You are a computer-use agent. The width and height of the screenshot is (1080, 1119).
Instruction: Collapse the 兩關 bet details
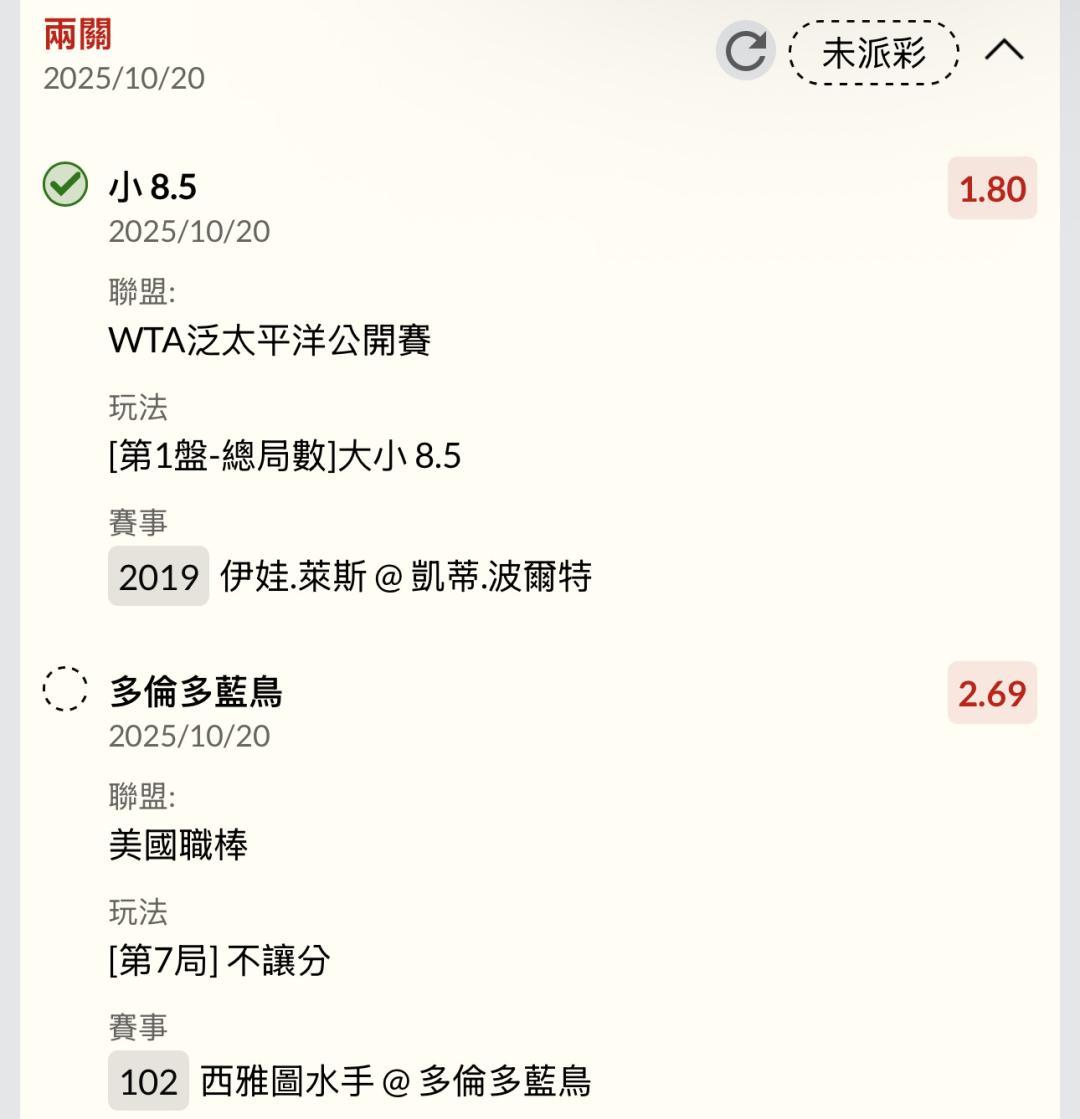pos(1004,50)
